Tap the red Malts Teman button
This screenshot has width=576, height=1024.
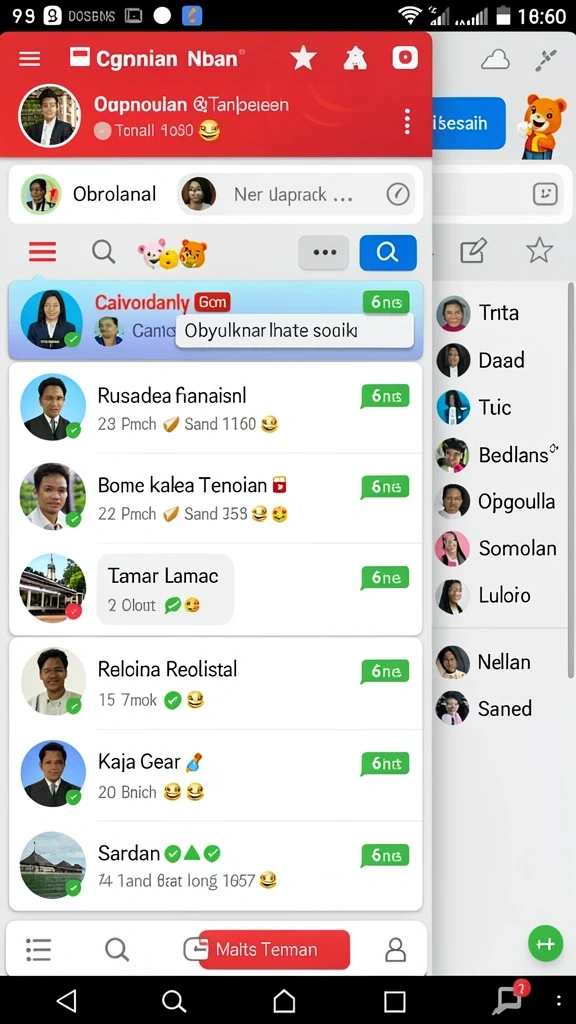274,949
